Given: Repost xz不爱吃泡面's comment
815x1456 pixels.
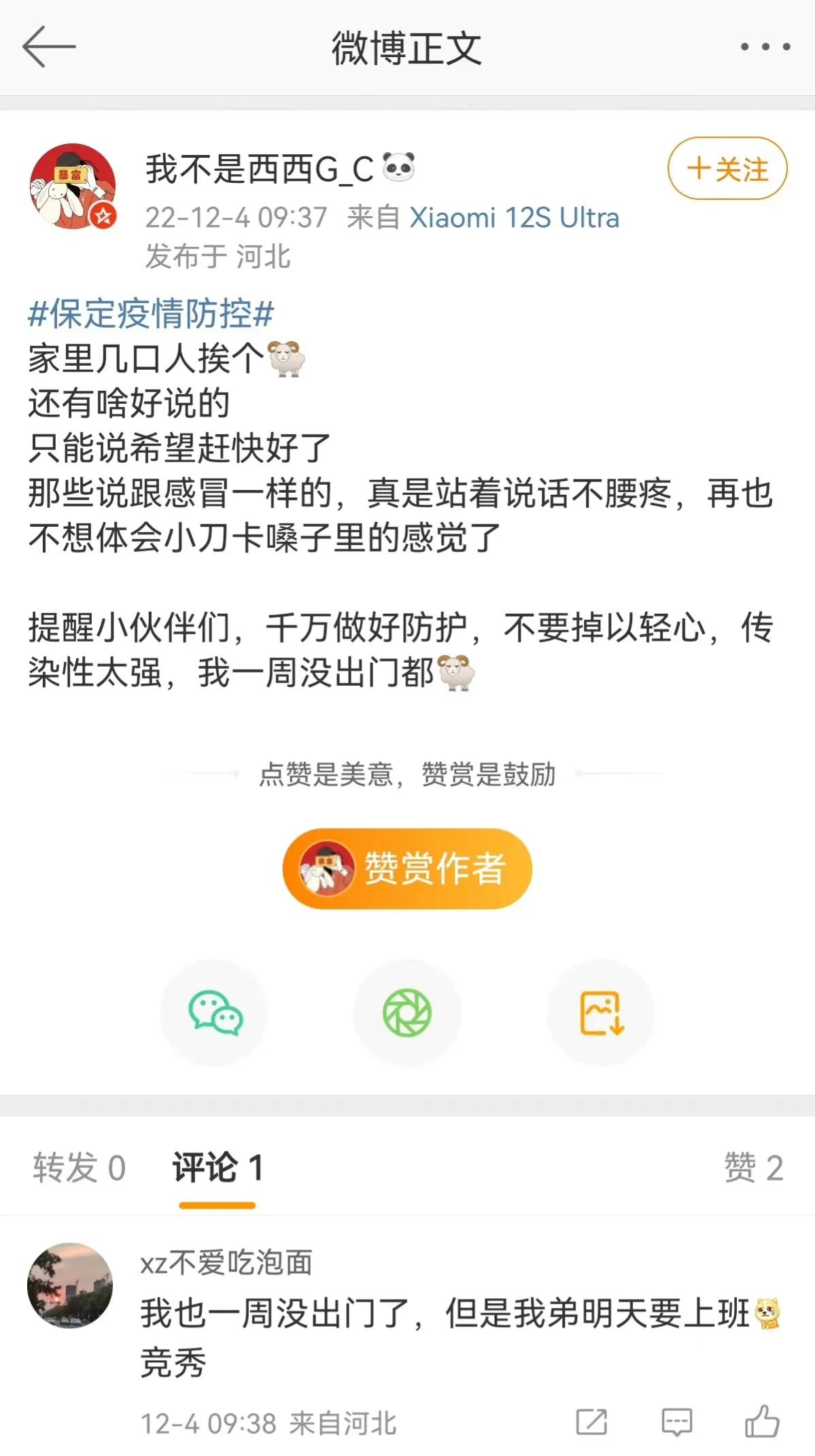Looking at the screenshot, I should pyautogui.click(x=591, y=1422).
